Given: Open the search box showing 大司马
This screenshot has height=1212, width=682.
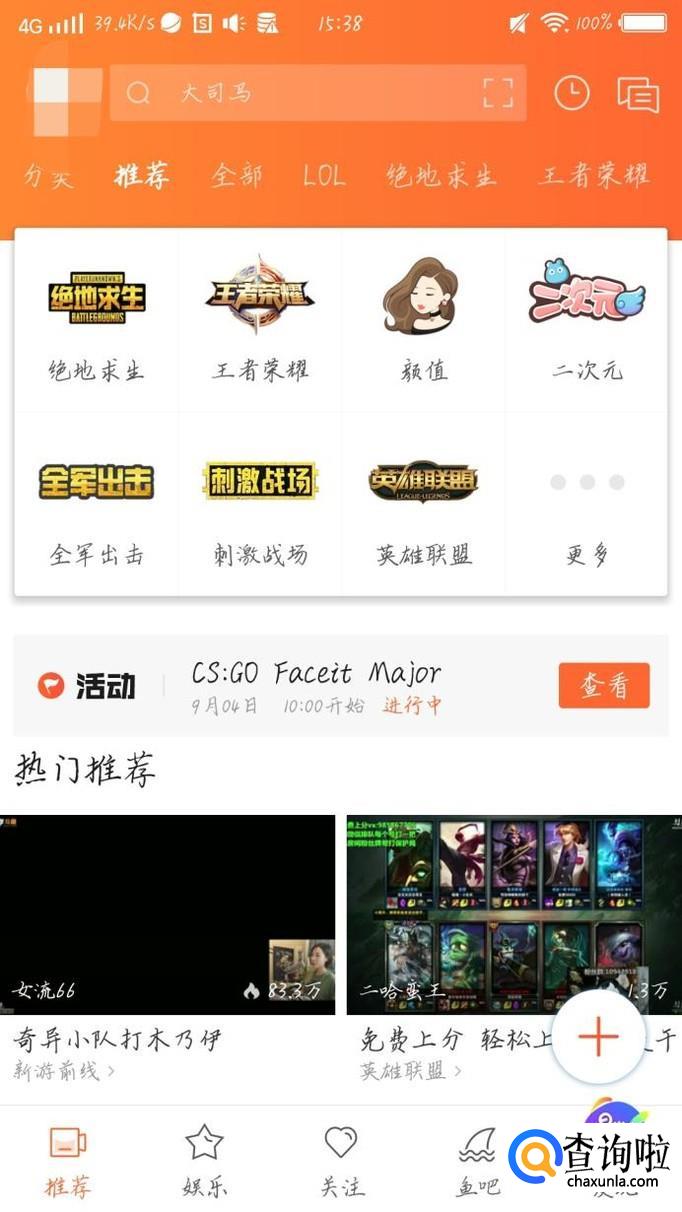Looking at the screenshot, I should click(300, 93).
